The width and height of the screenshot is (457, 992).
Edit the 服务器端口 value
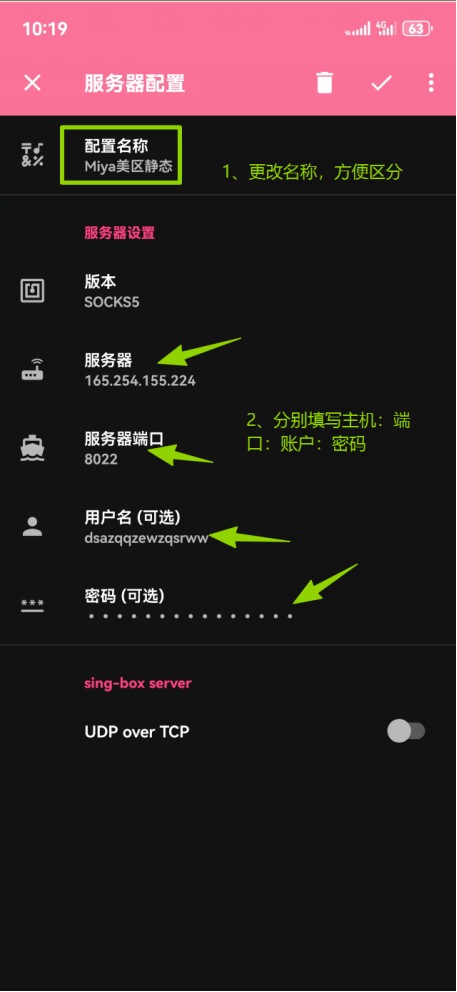click(228, 449)
